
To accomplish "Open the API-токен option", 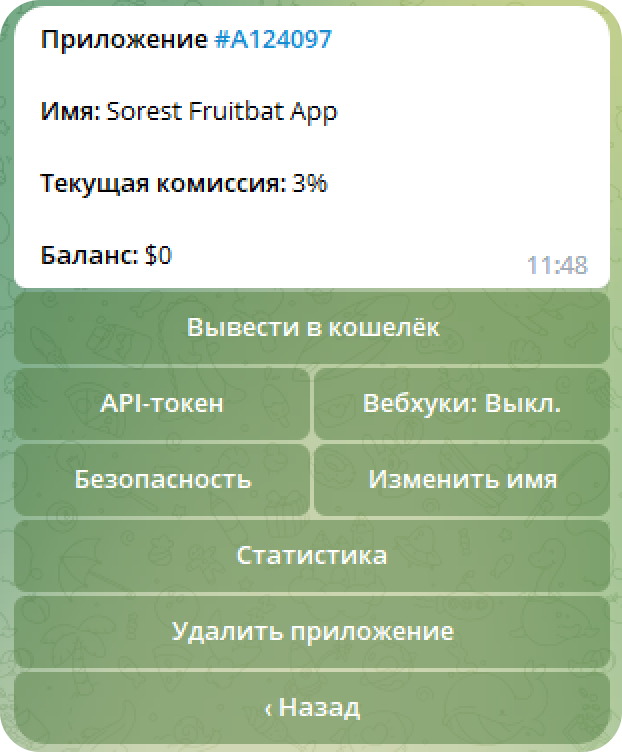I will 161,404.
